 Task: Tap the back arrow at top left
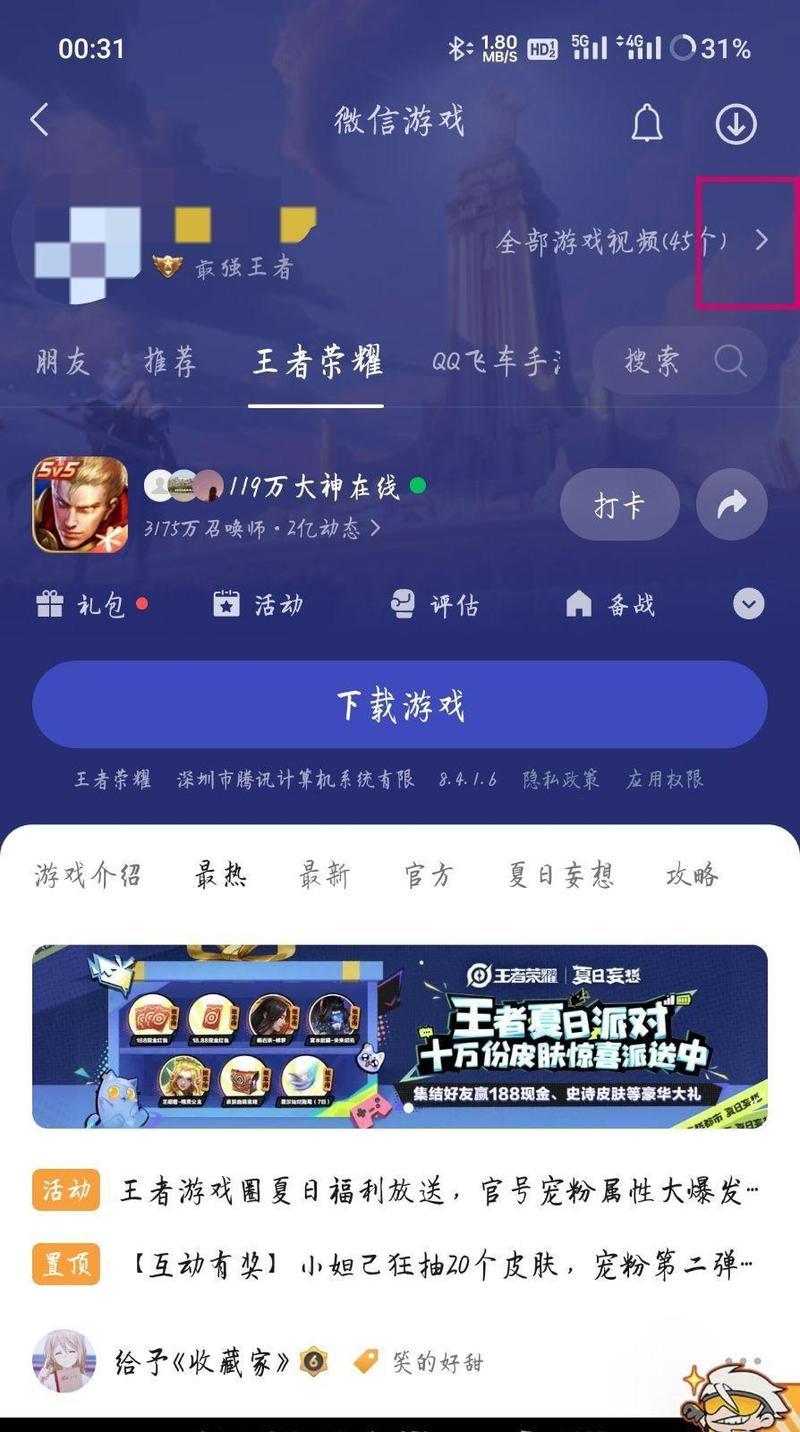point(40,118)
